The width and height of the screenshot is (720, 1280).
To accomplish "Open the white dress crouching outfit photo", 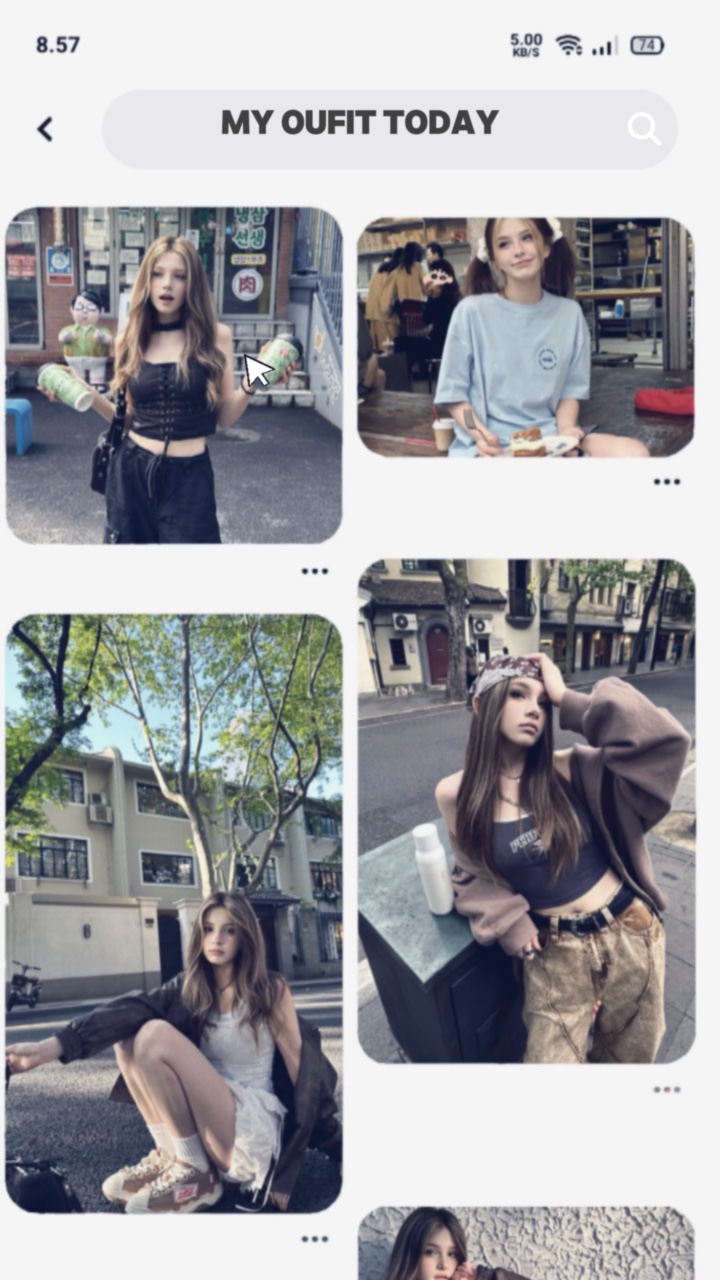I will 174,914.
